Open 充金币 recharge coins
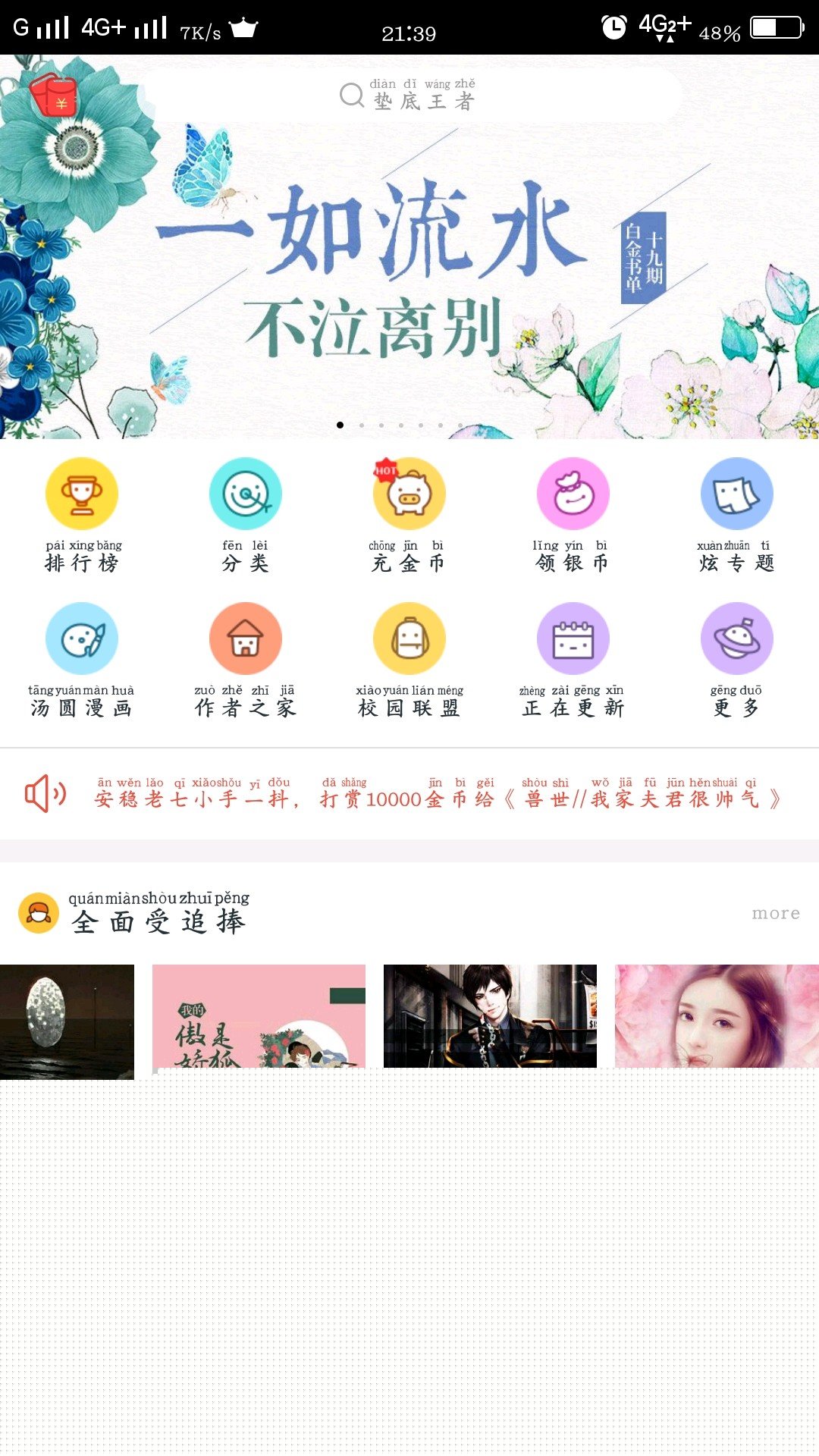819x1456 pixels. point(409,514)
